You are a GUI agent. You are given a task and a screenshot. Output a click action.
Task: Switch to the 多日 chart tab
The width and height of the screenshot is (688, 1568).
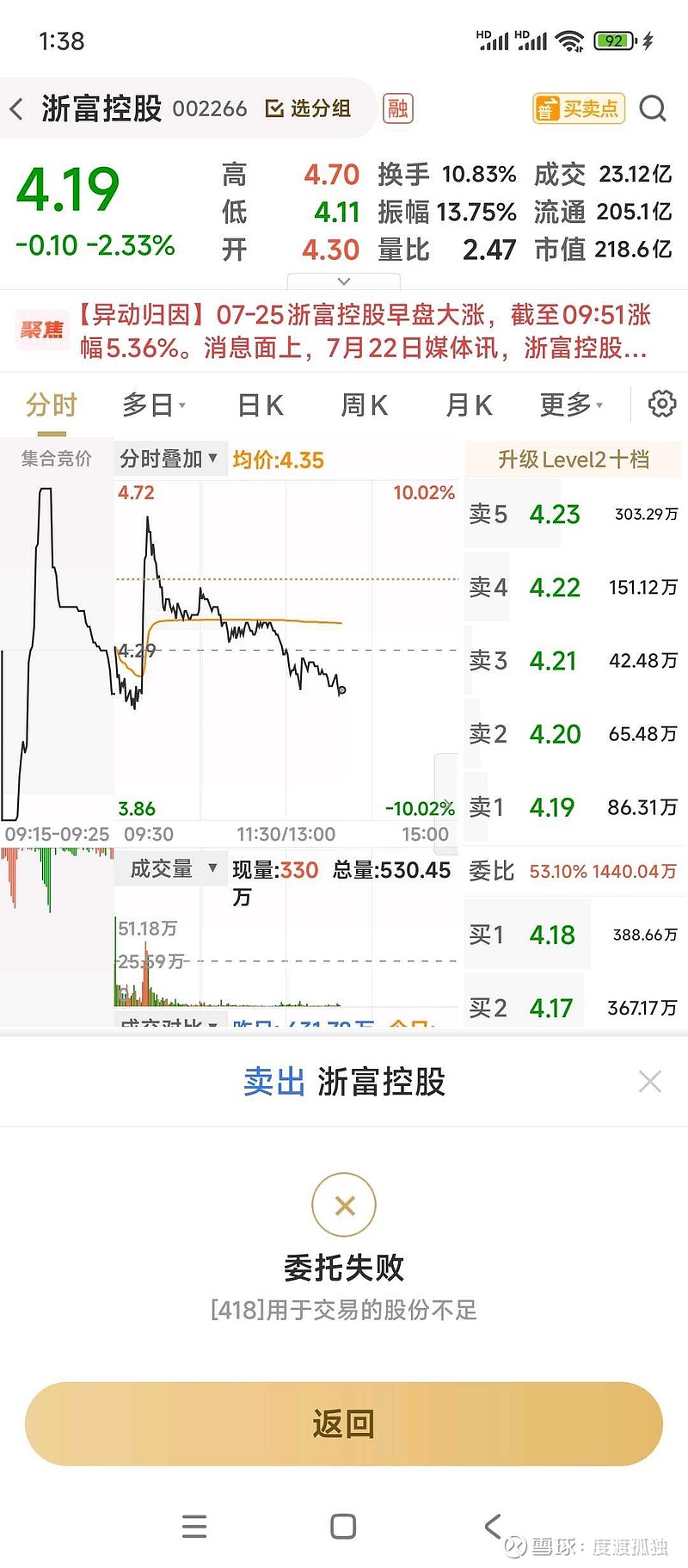pos(153,404)
